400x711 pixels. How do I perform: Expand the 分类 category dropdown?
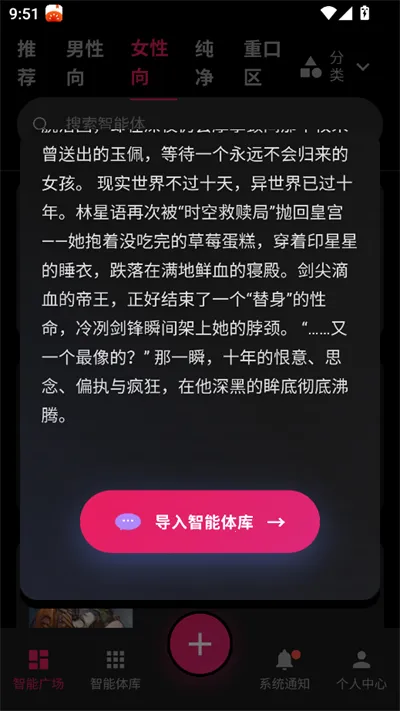click(336, 67)
